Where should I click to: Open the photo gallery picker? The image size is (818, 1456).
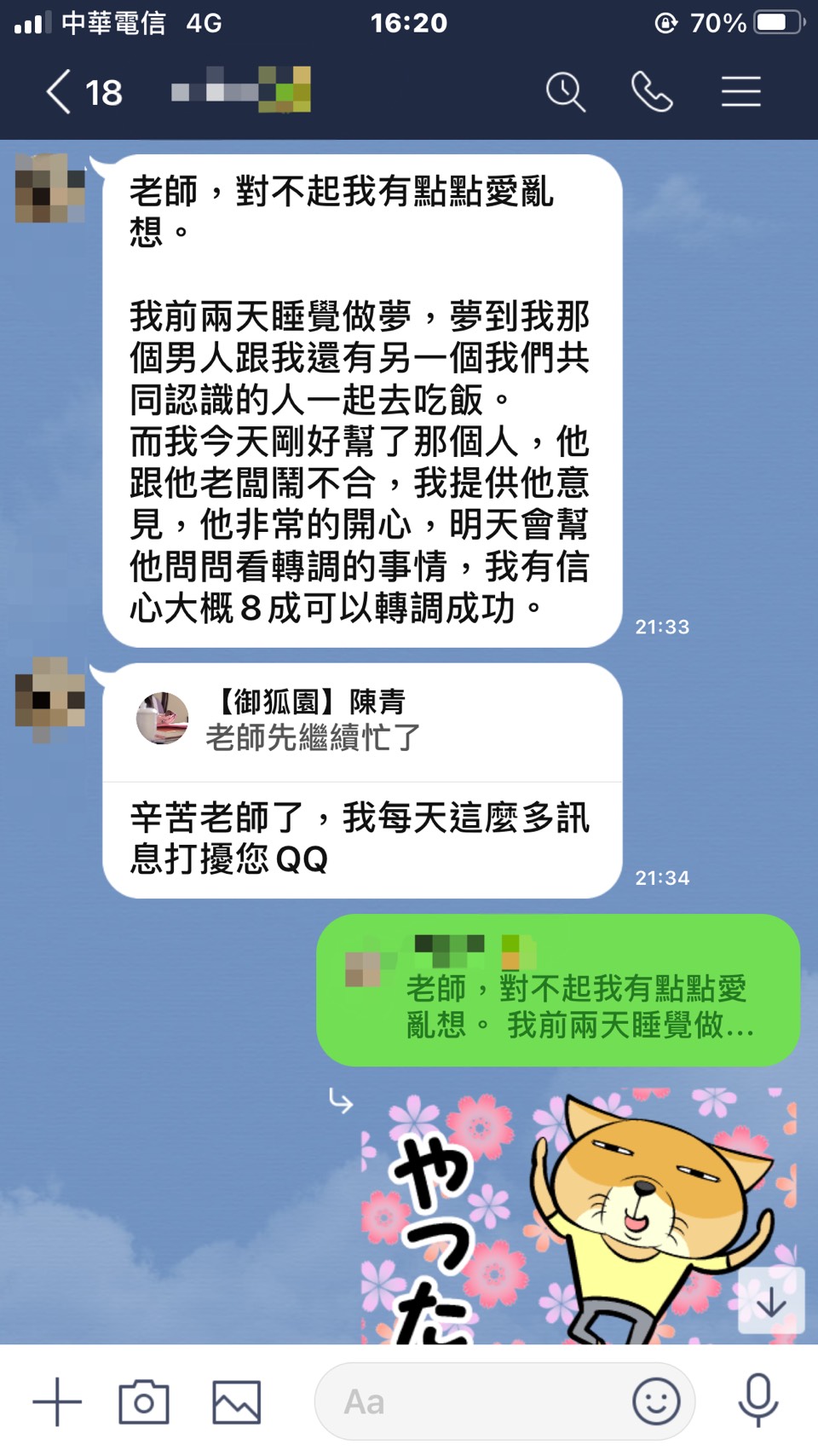[x=236, y=1401]
